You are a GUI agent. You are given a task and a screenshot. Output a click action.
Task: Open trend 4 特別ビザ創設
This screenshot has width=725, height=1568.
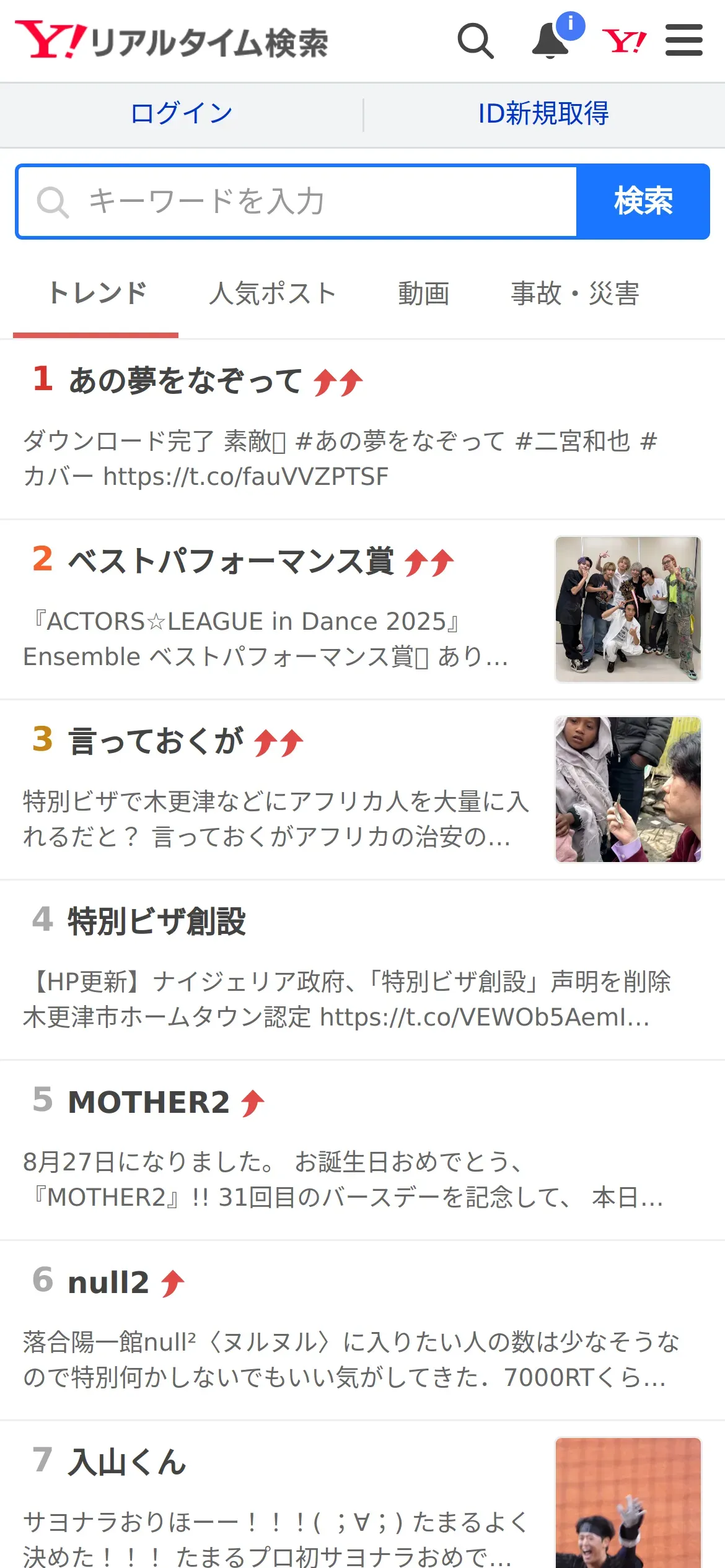click(x=362, y=970)
